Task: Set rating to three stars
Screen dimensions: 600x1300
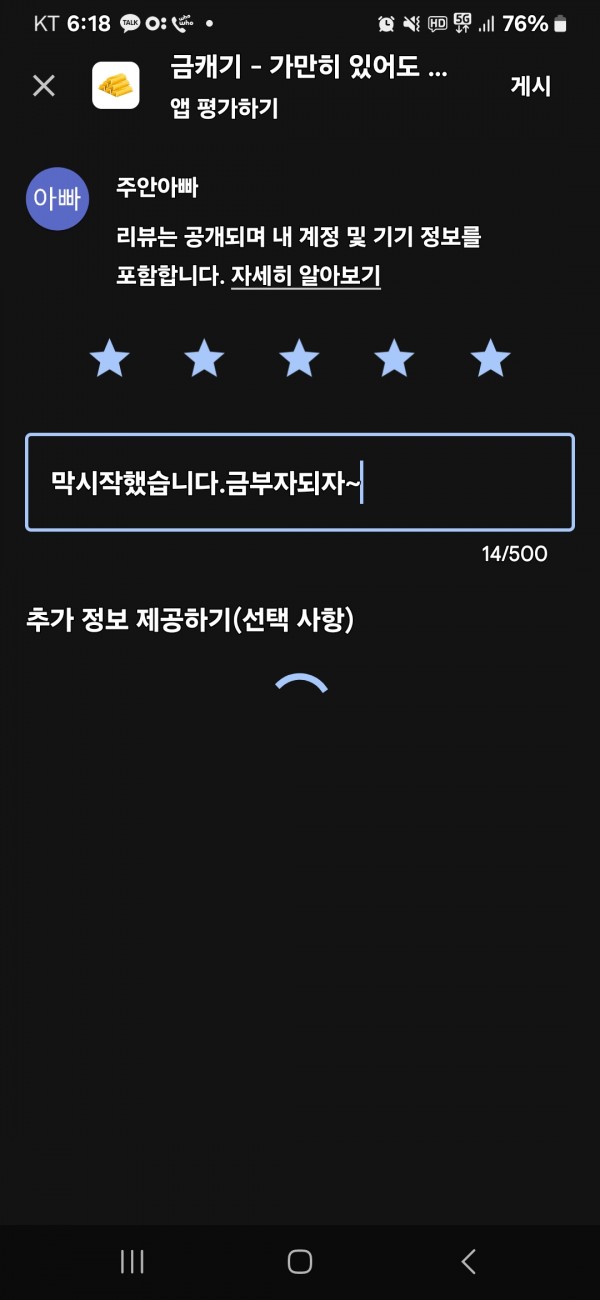Action: coord(299,357)
